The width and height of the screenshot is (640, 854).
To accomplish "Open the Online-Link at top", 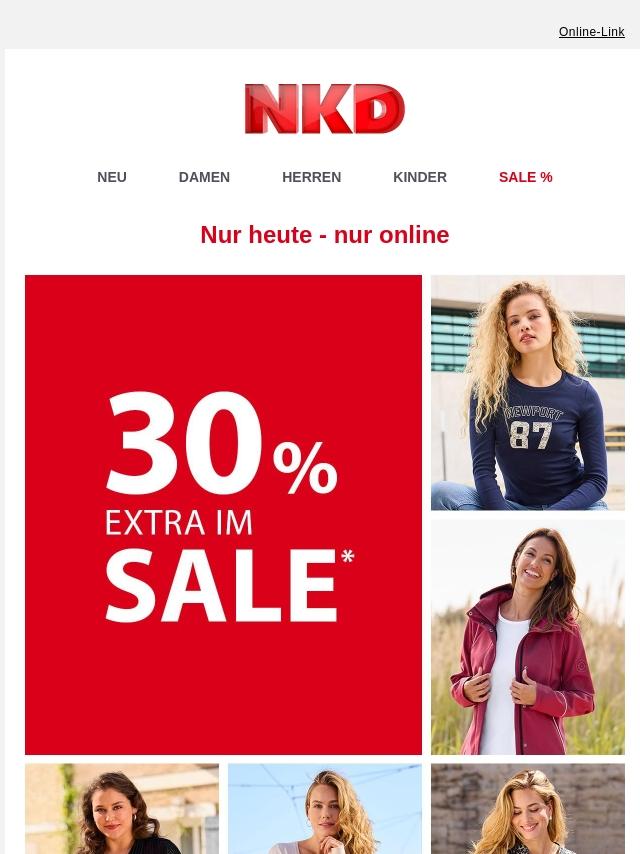I will point(591,32).
